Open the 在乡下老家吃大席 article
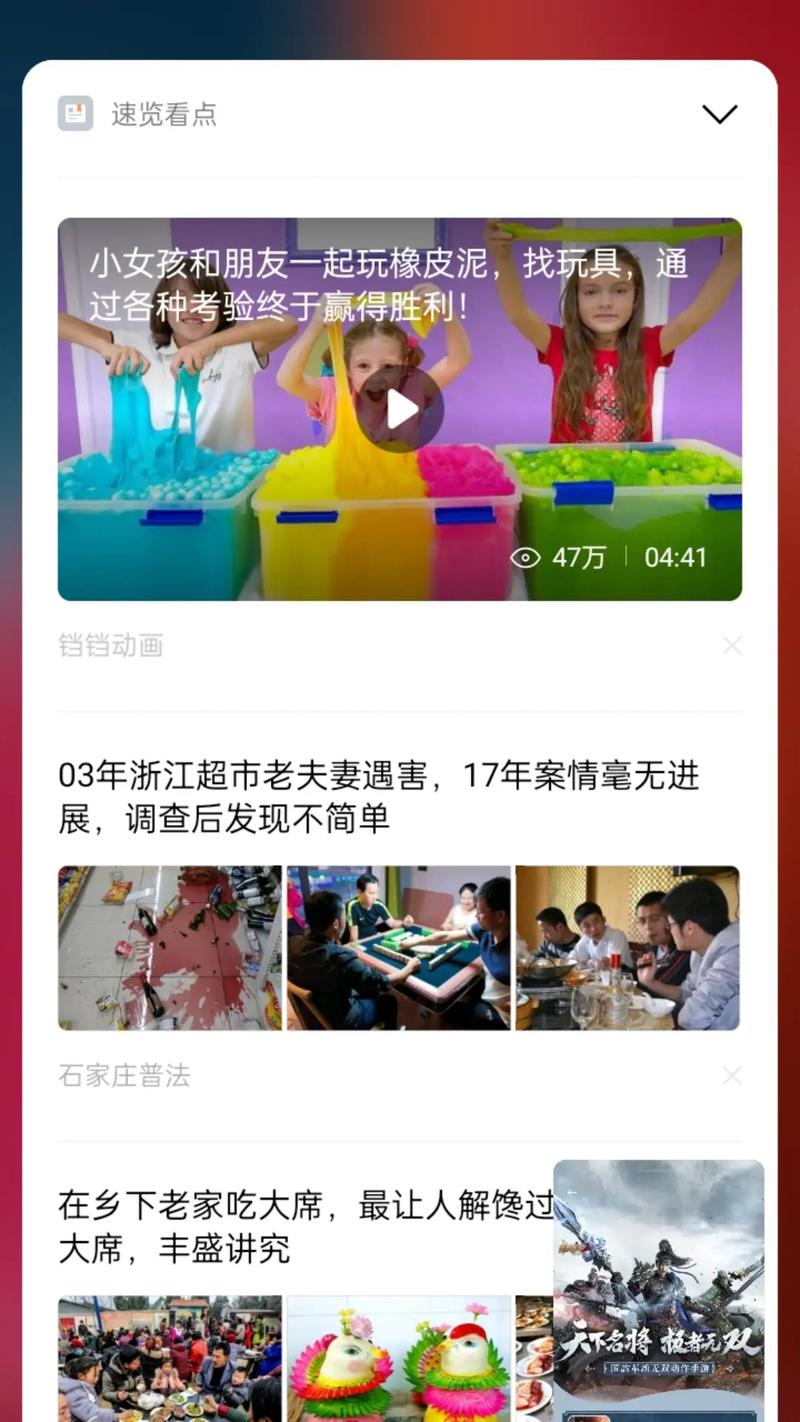Image resolution: width=800 pixels, height=1422 pixels. pyautogui.click(x=305, y=1227)
